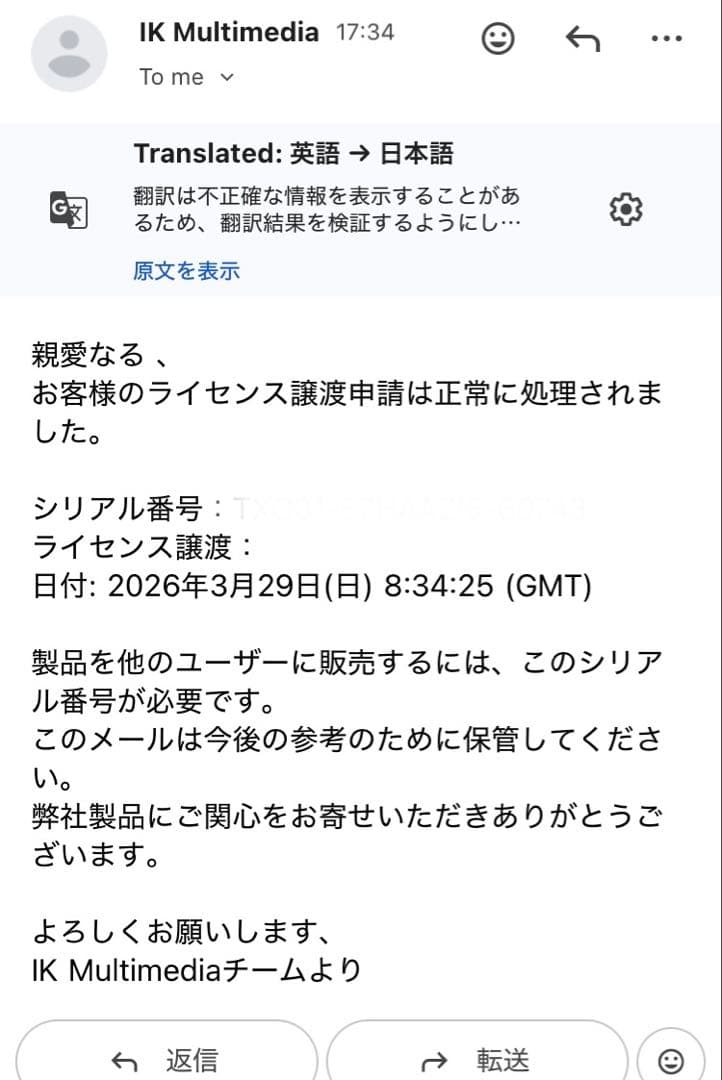Image resolution: width=722 pixels, height=1080 pixels.
Task: Open translation settings gear
Action: coord(626,209)
